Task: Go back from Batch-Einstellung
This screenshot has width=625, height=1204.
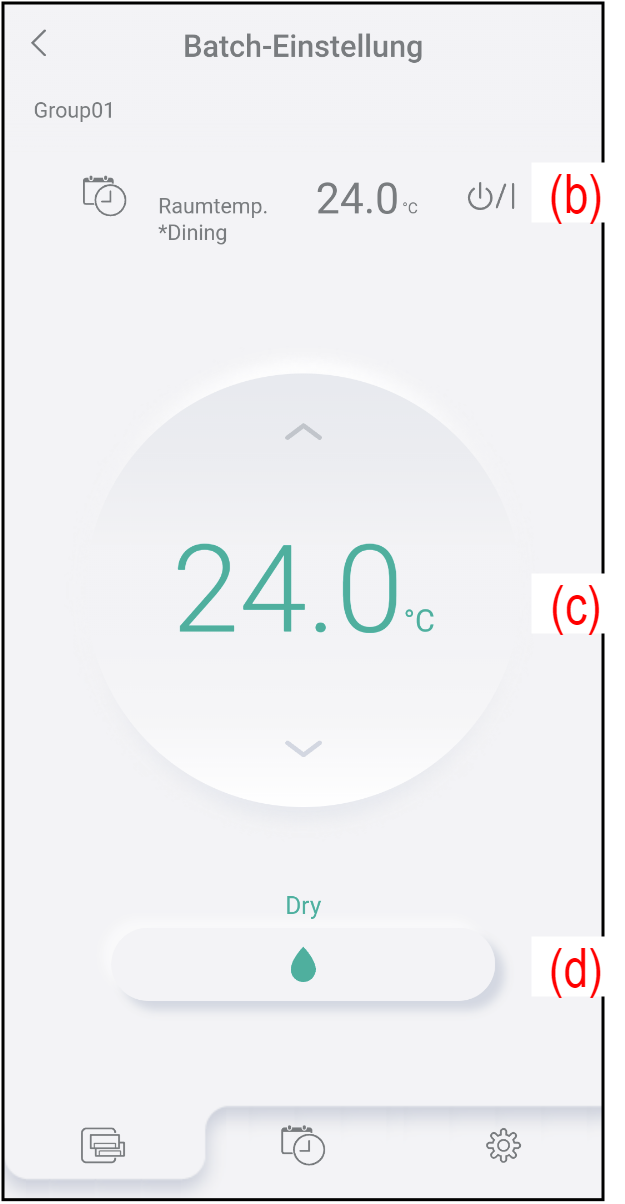Action: pyautogui.click(x=39, y=43)
